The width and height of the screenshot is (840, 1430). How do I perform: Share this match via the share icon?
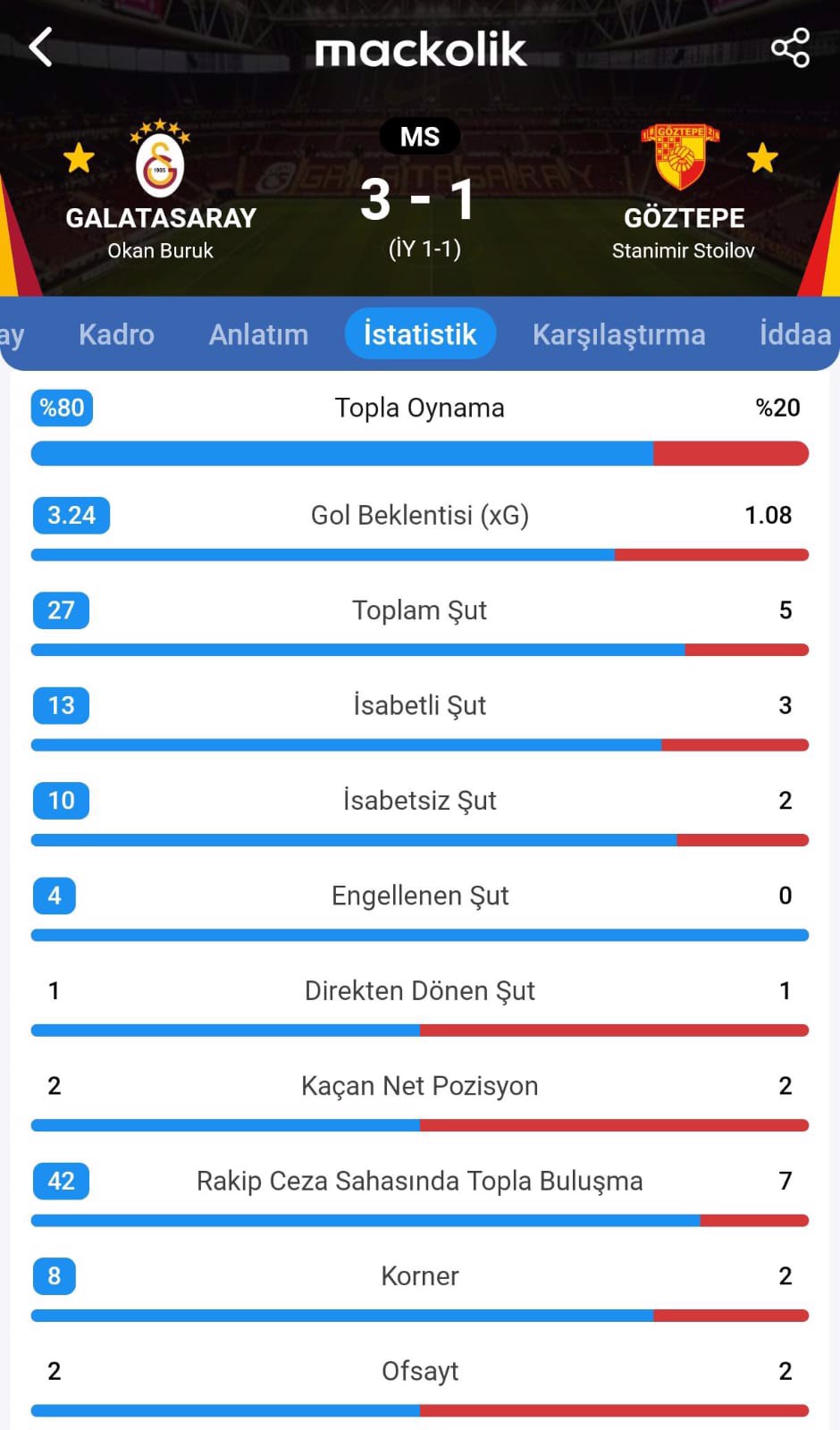click(x=790, y=47)
